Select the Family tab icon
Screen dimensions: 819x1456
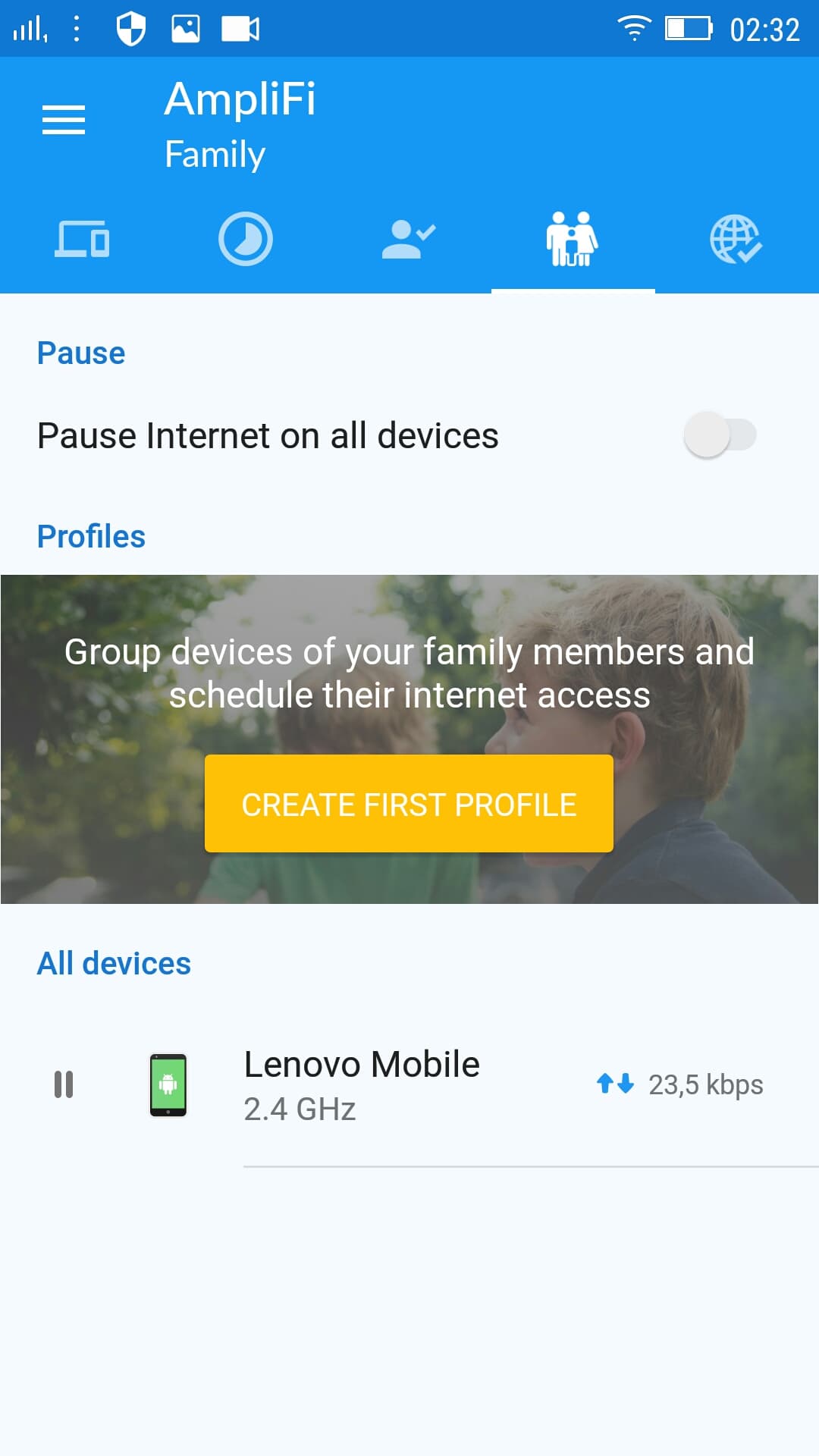(573, 239)
